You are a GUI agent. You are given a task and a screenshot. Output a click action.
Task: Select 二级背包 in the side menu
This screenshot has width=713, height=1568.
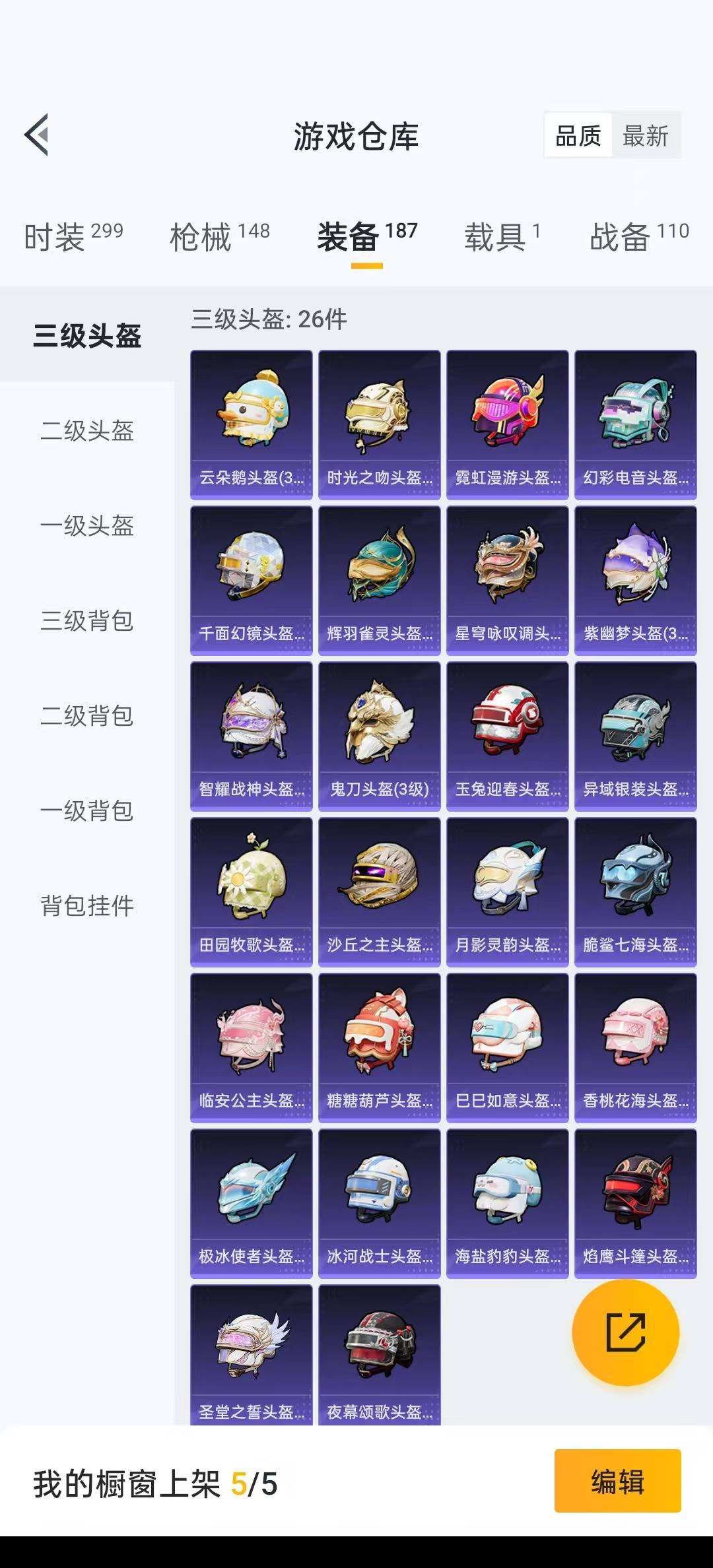[87, 716]
